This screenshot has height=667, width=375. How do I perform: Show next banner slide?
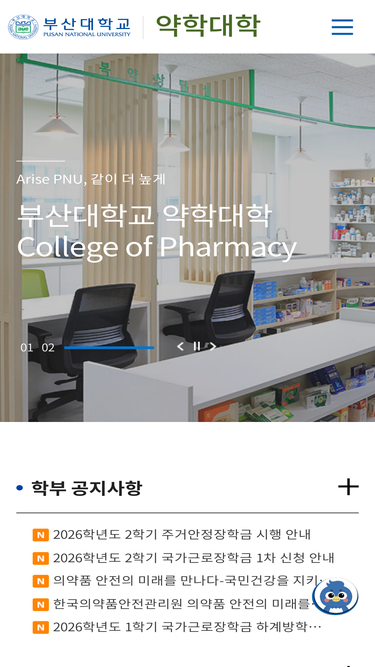[x=213, y=347]
